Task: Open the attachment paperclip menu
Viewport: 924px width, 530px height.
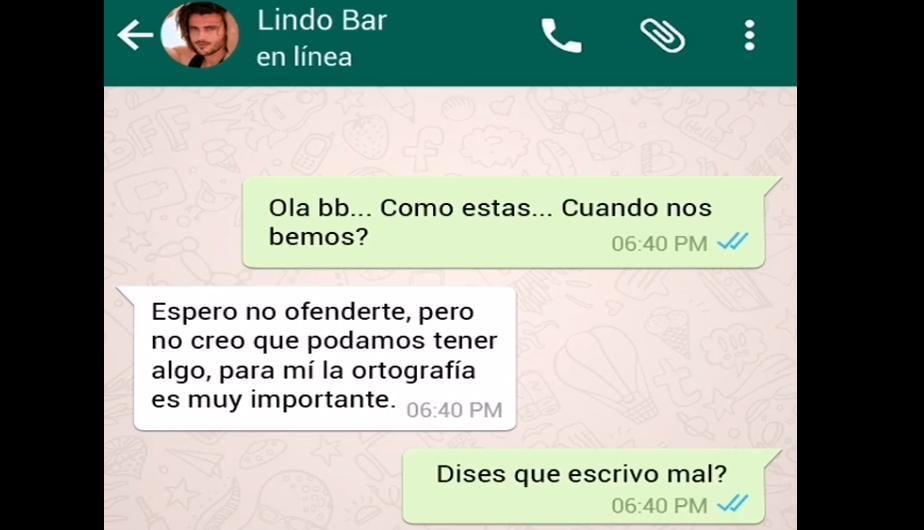Action: click(662, 36)
